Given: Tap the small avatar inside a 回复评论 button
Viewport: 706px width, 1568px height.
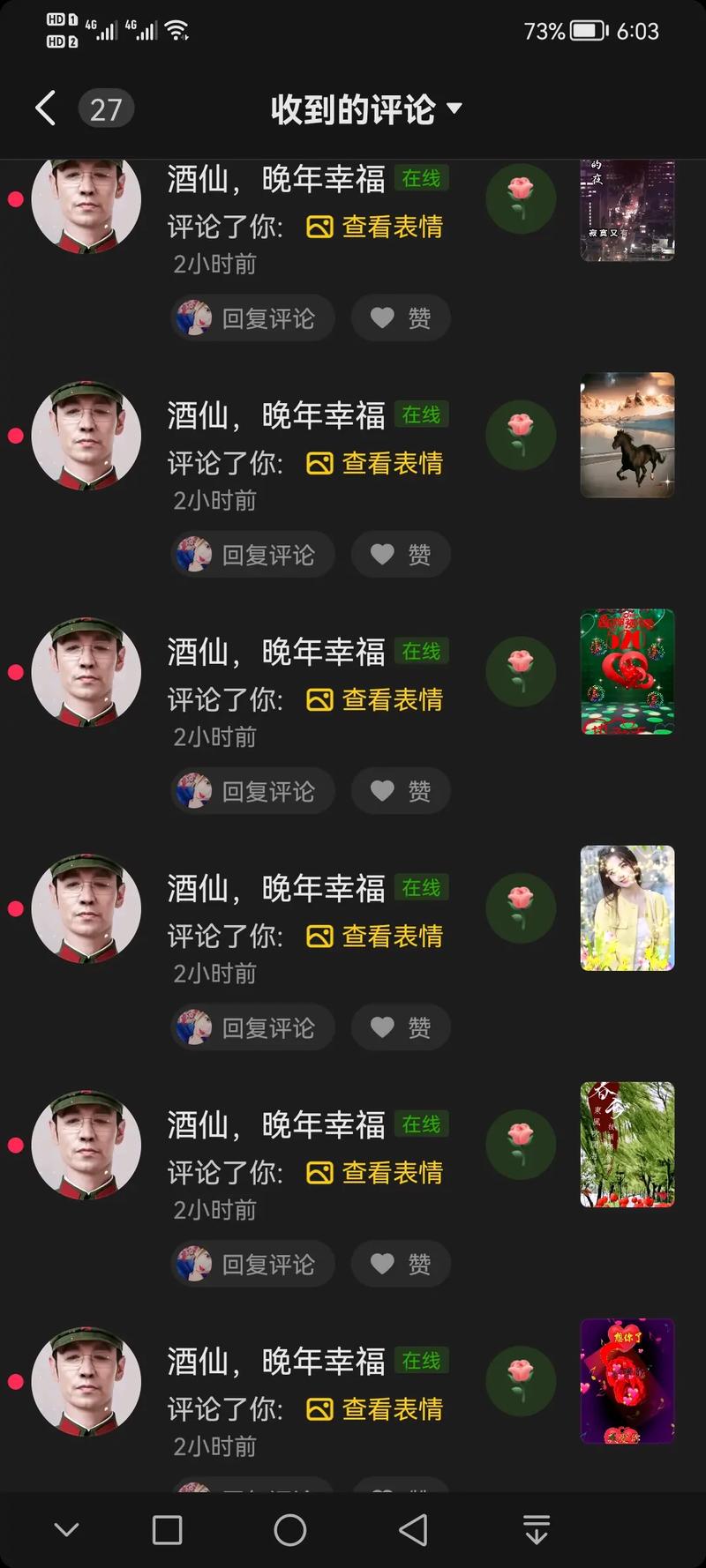Looking at the screenshot, I should (x=195, y=318).
